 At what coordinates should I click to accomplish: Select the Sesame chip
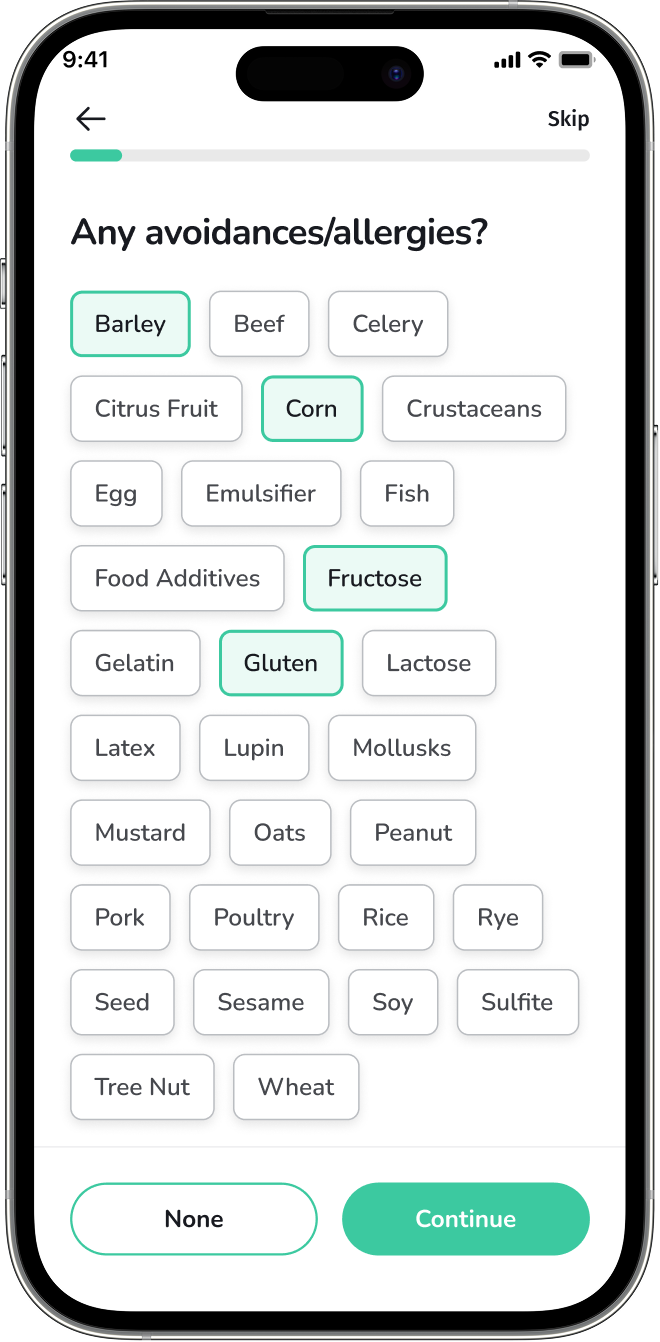point(261,1002)
